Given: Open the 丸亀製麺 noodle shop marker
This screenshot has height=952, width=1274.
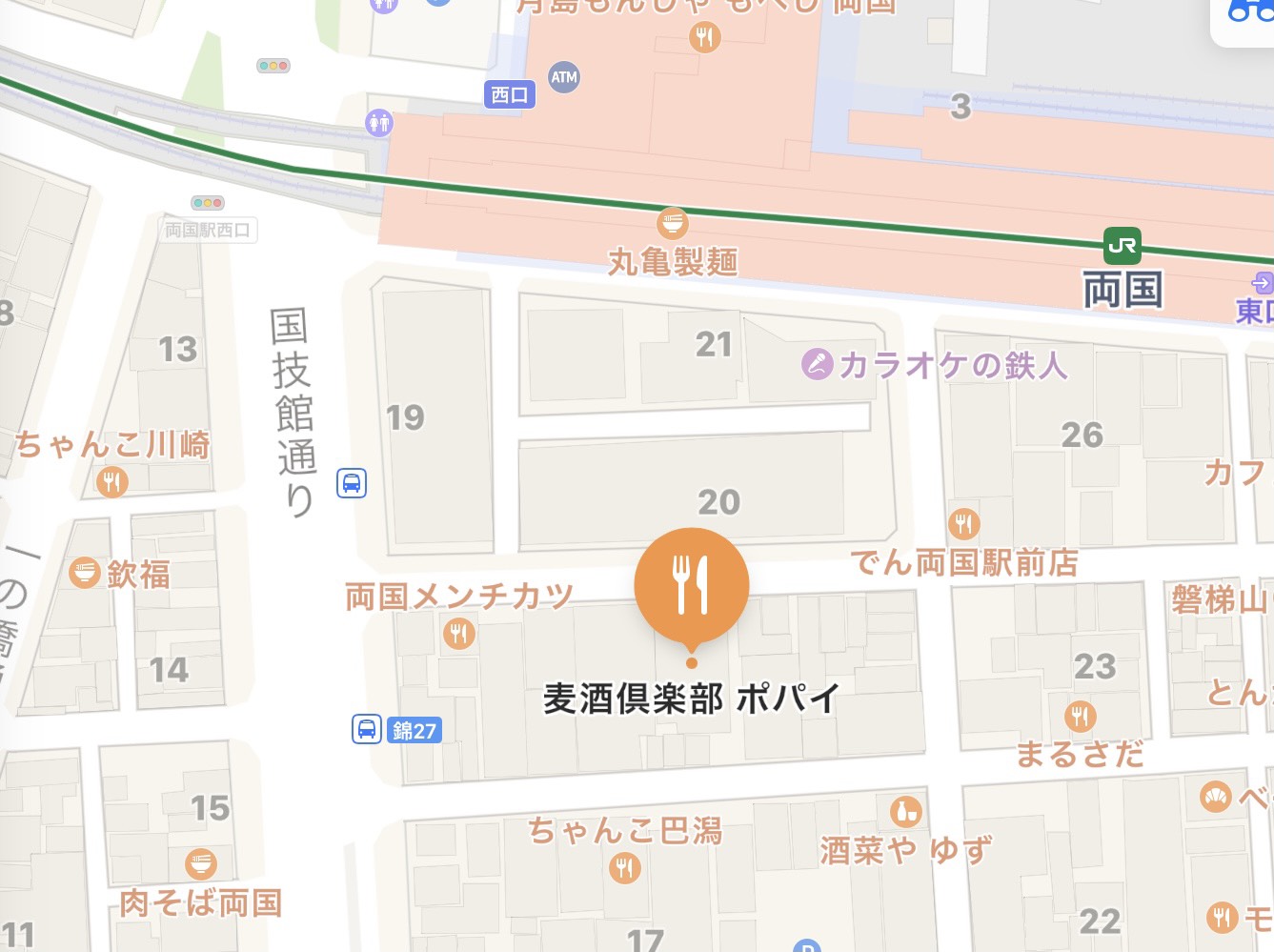Looking at the screenshot, I should tap(673, 225).
